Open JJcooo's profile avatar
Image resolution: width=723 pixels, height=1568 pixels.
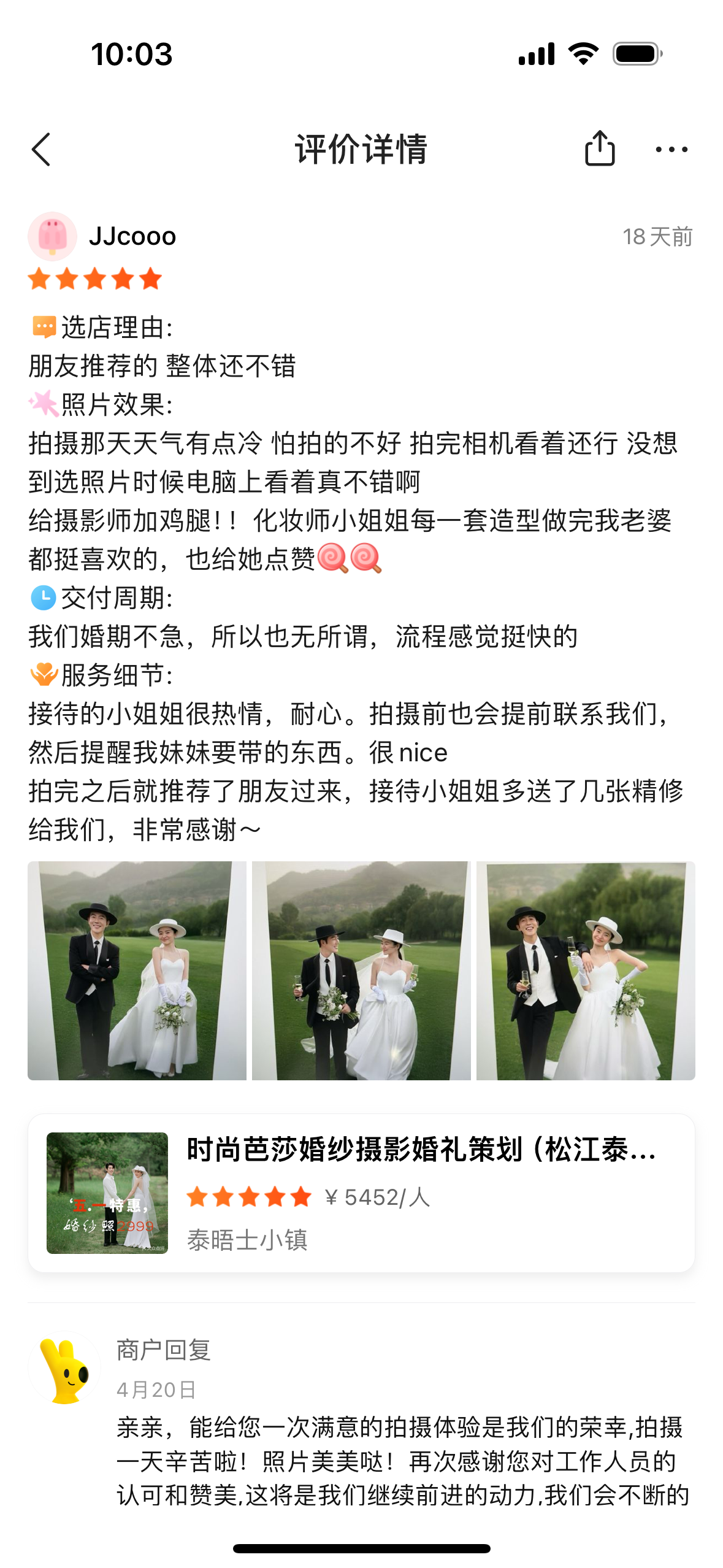tap(53, 236)
